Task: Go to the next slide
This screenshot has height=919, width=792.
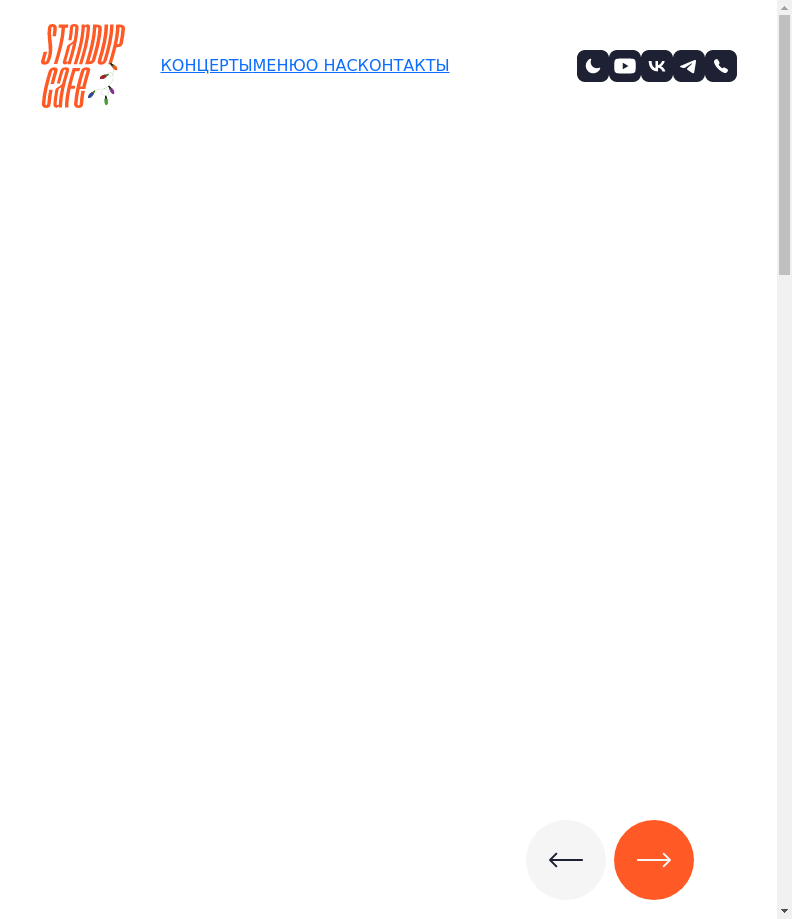Action: pos(654,860)
